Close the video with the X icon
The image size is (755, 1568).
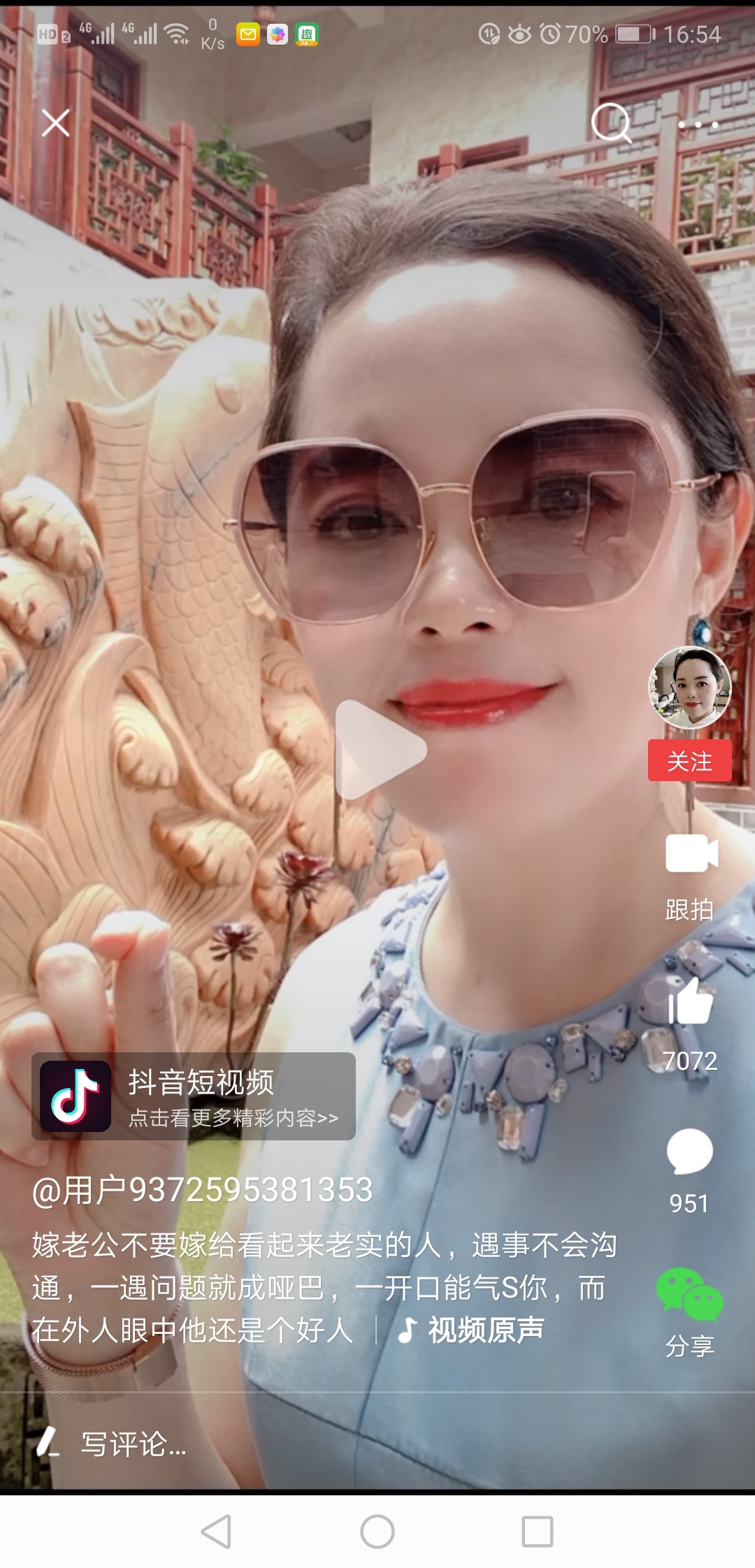click(x=55, y=123)
